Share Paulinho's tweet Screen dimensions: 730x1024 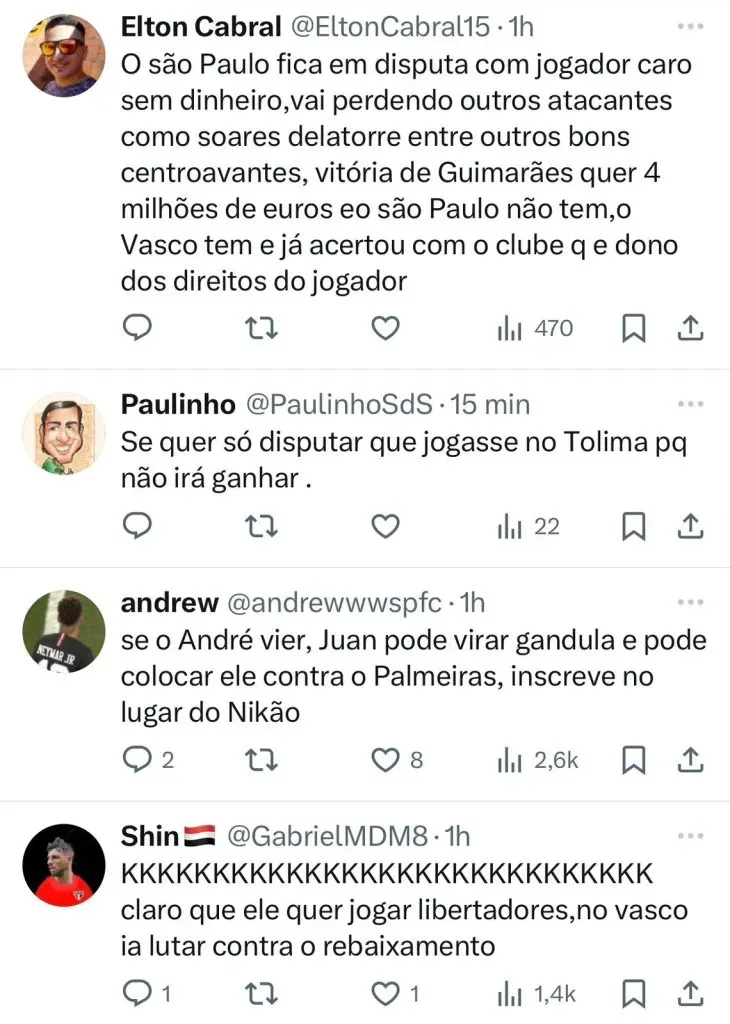tap(691, 526)
